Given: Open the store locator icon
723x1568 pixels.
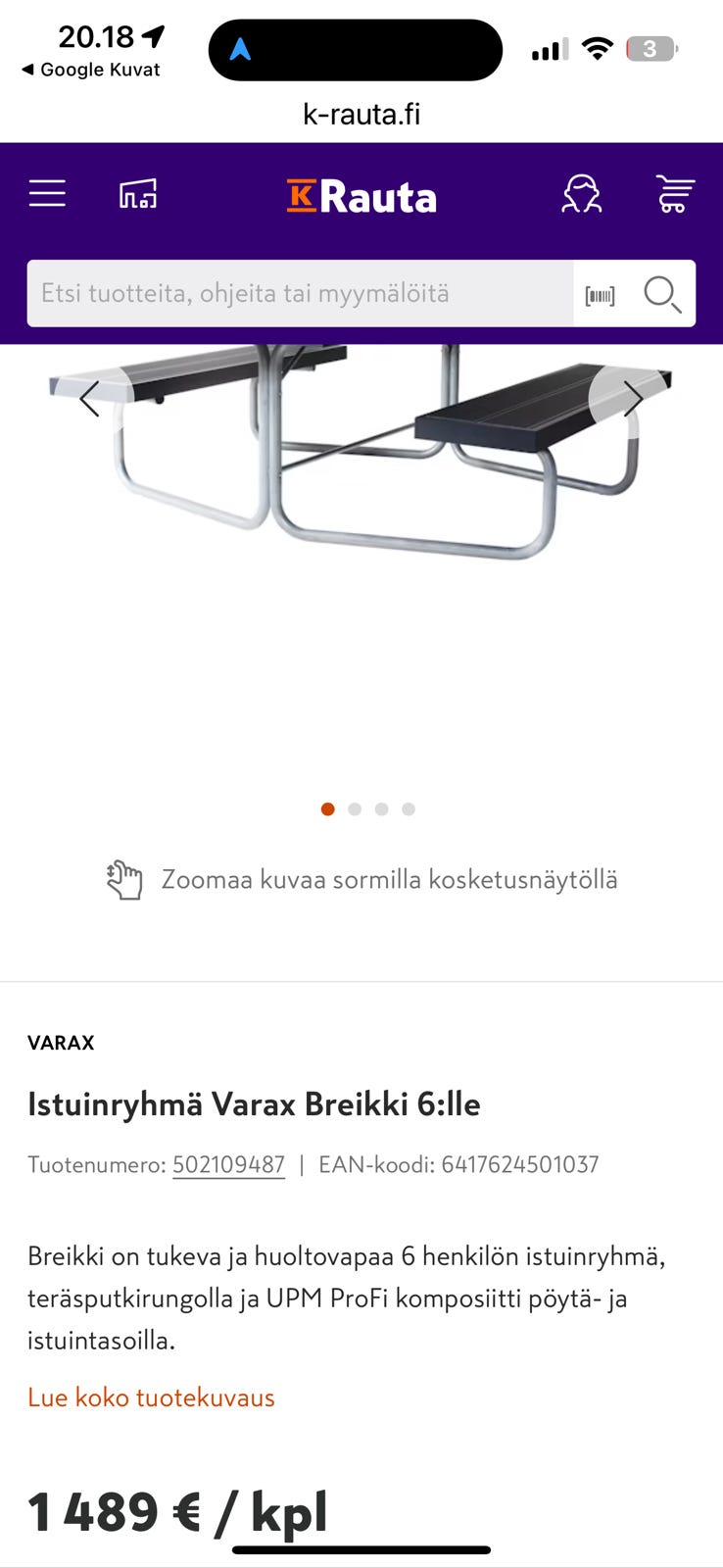Looking at the screenshot, I should pos(137,194).
